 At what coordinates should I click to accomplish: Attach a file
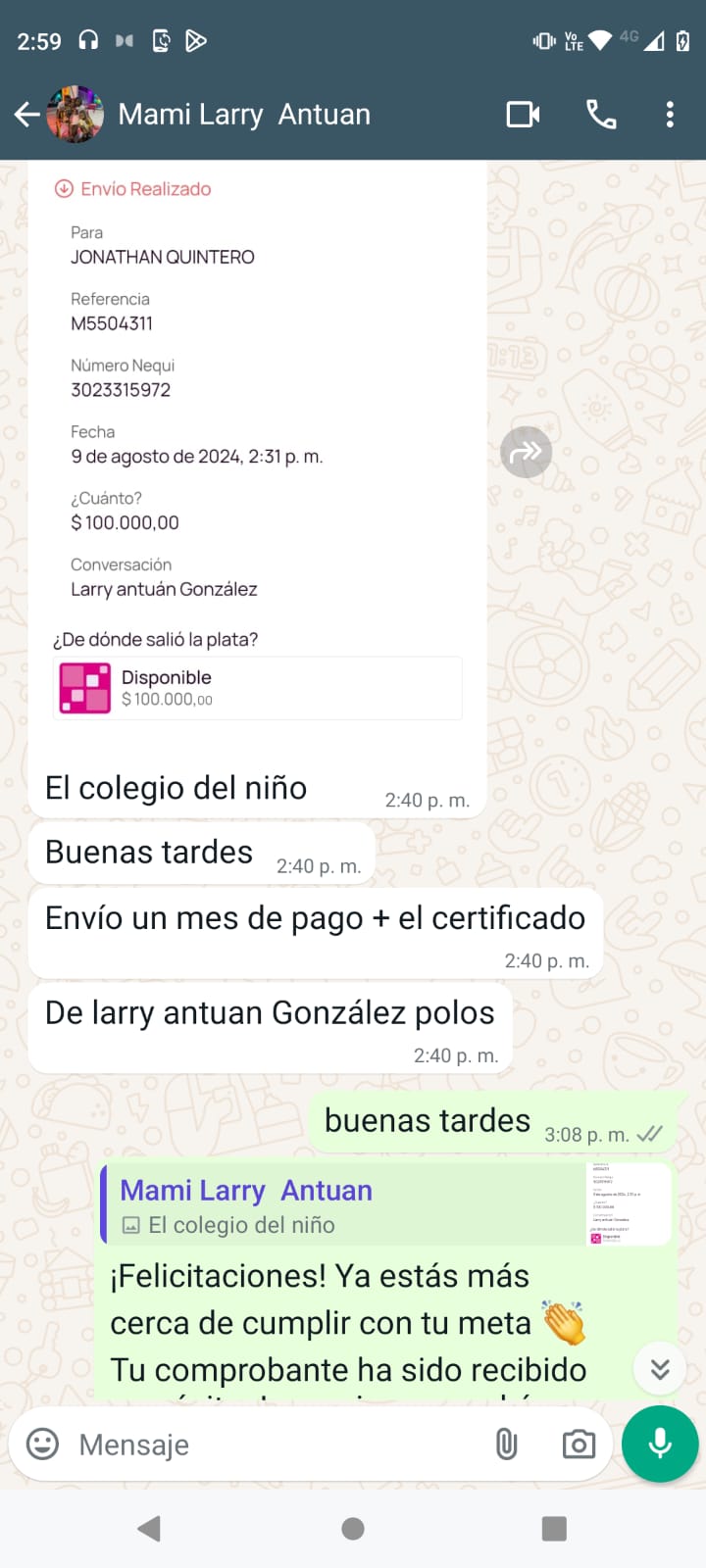coord(506,1444)
